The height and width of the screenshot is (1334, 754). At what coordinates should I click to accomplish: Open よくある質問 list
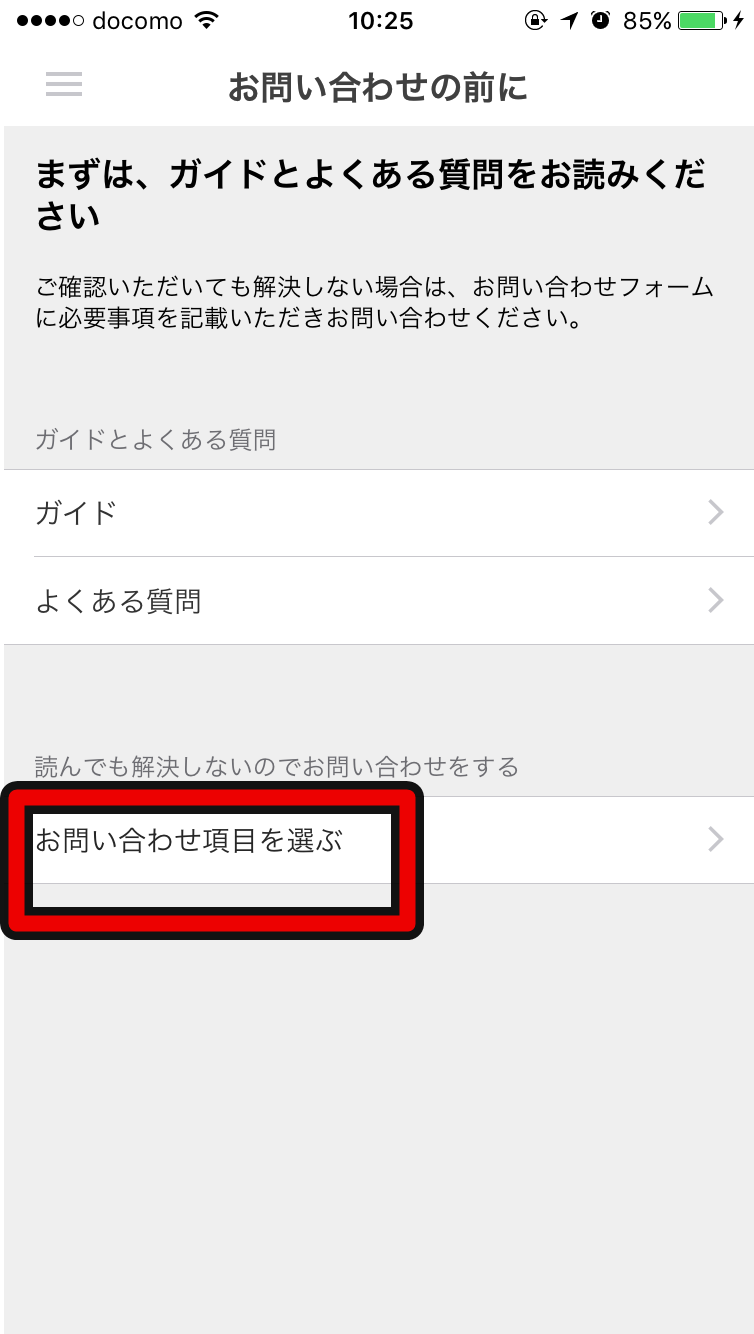click(378, 601)
